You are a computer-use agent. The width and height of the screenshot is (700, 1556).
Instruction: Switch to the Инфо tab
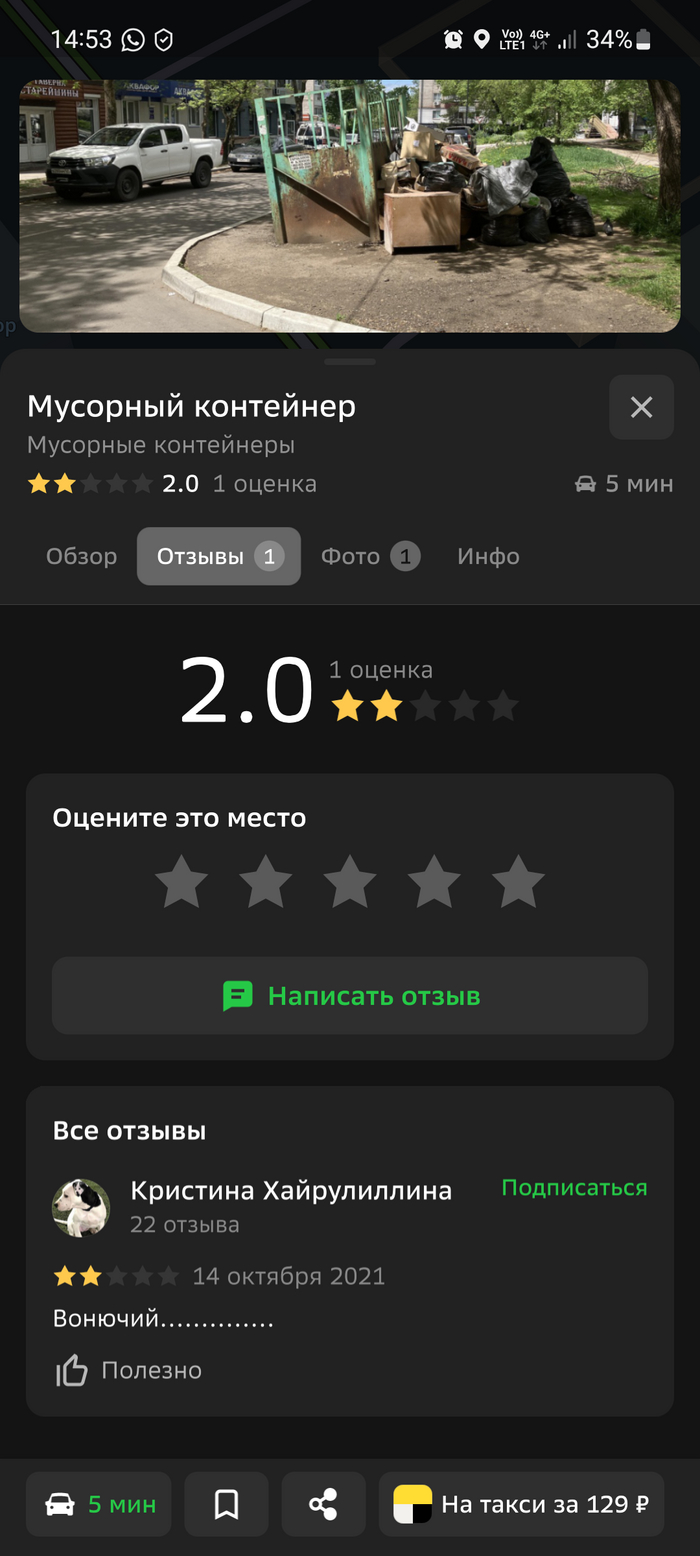[x=488, y=556]
